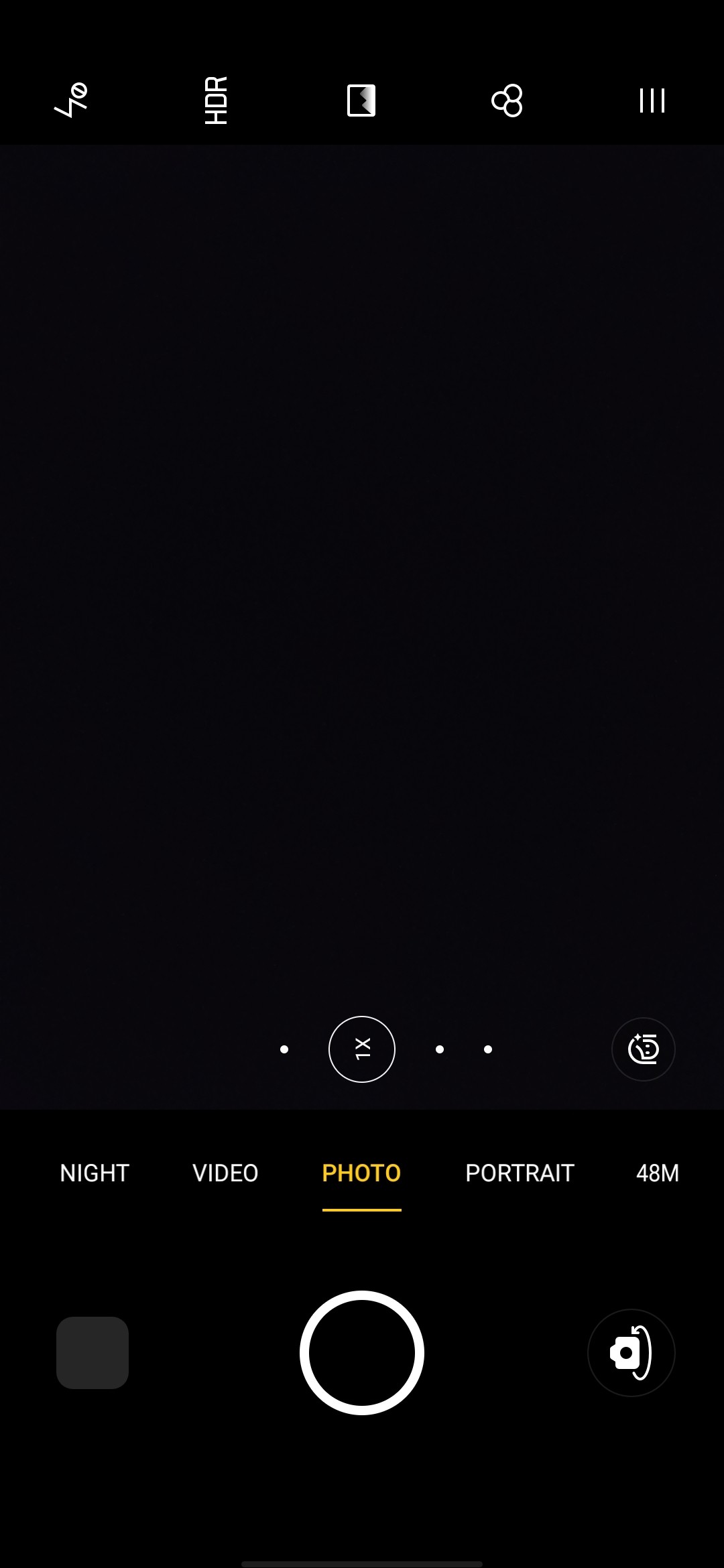Expand zoom by tapping the rightmost dot
The image size is (724, 1568).
487,1049
